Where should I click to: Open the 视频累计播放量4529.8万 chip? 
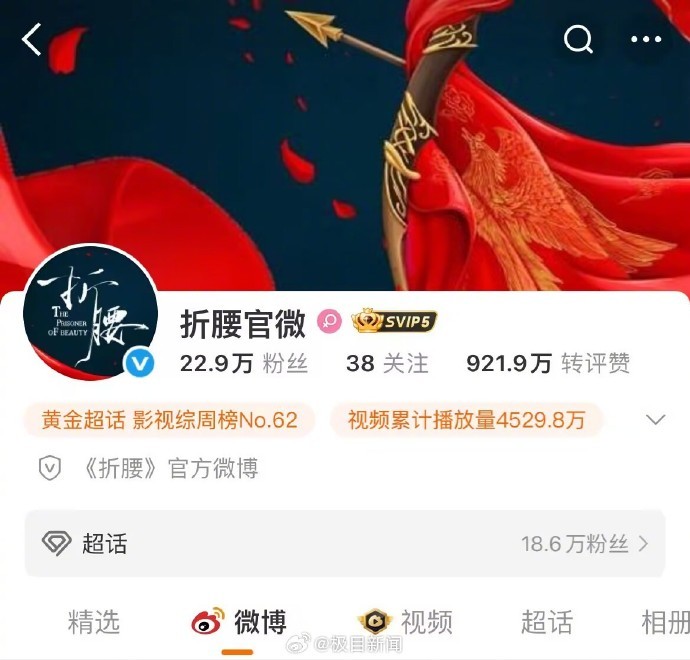(466, 420)
